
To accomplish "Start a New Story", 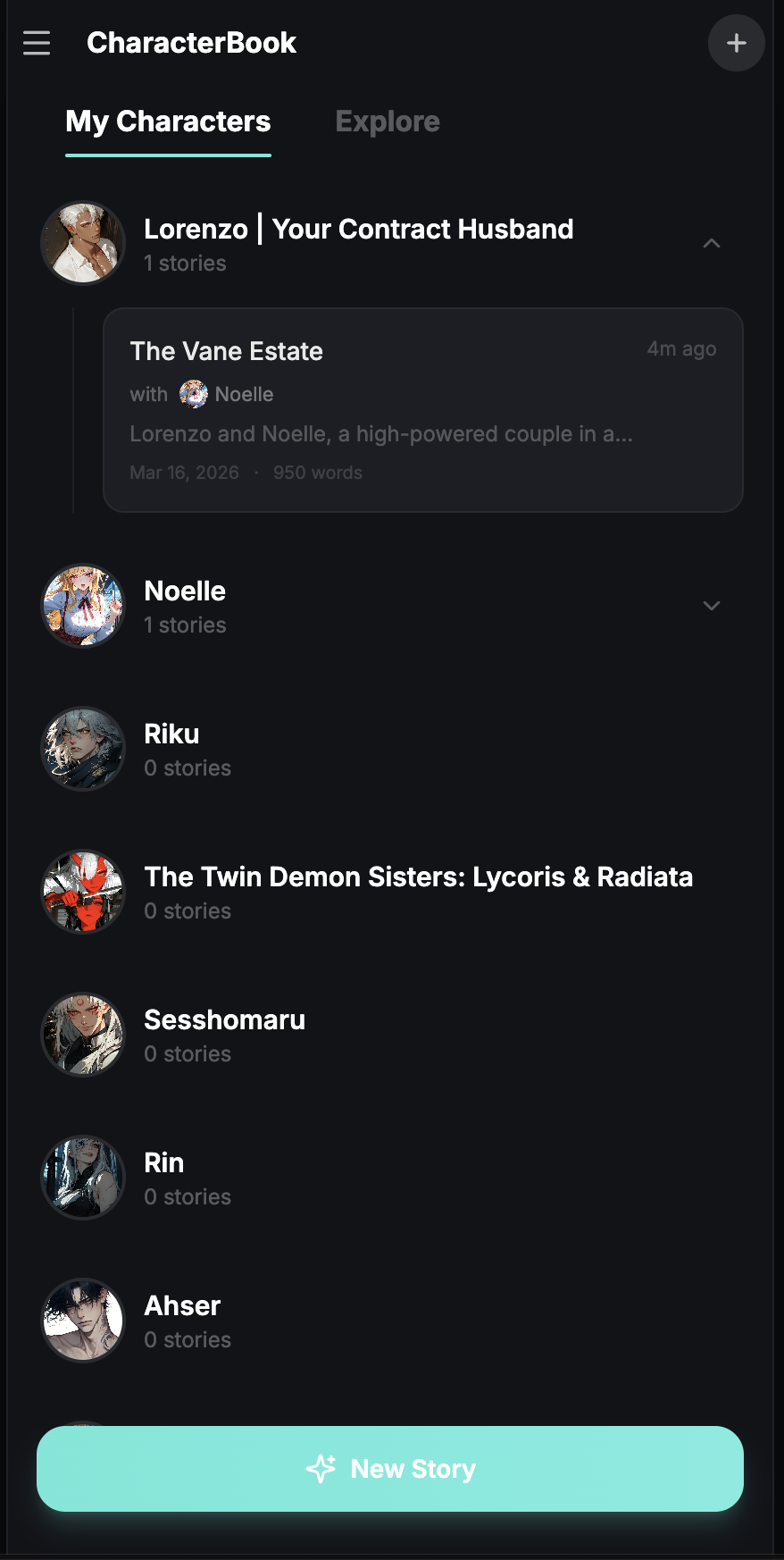I will (x=390, y=1469).
